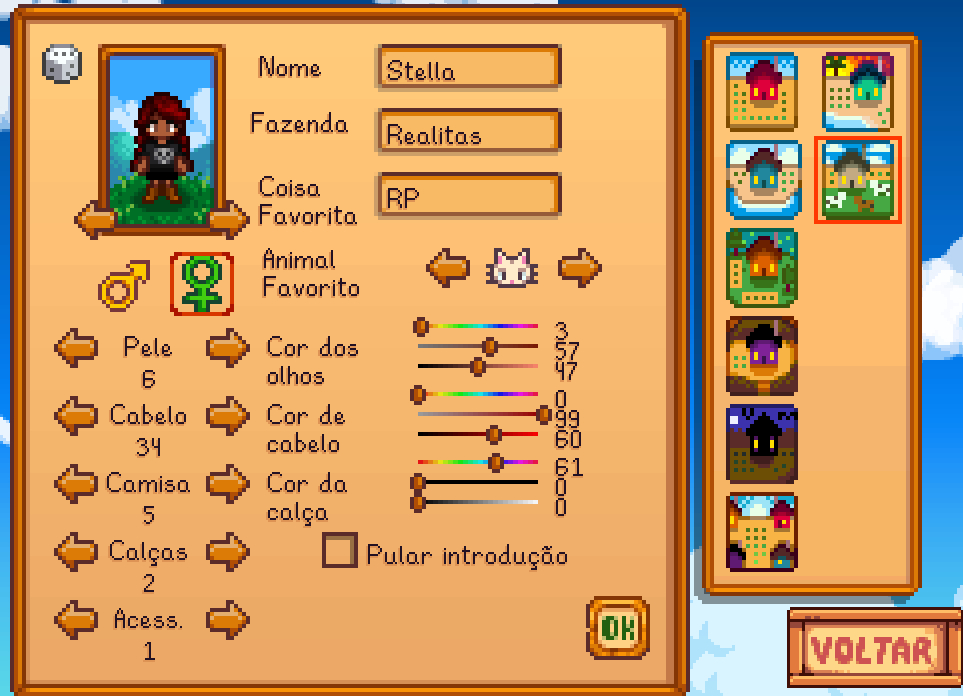
Task: Select the male gender symbol
Action: tap(123, 284)
